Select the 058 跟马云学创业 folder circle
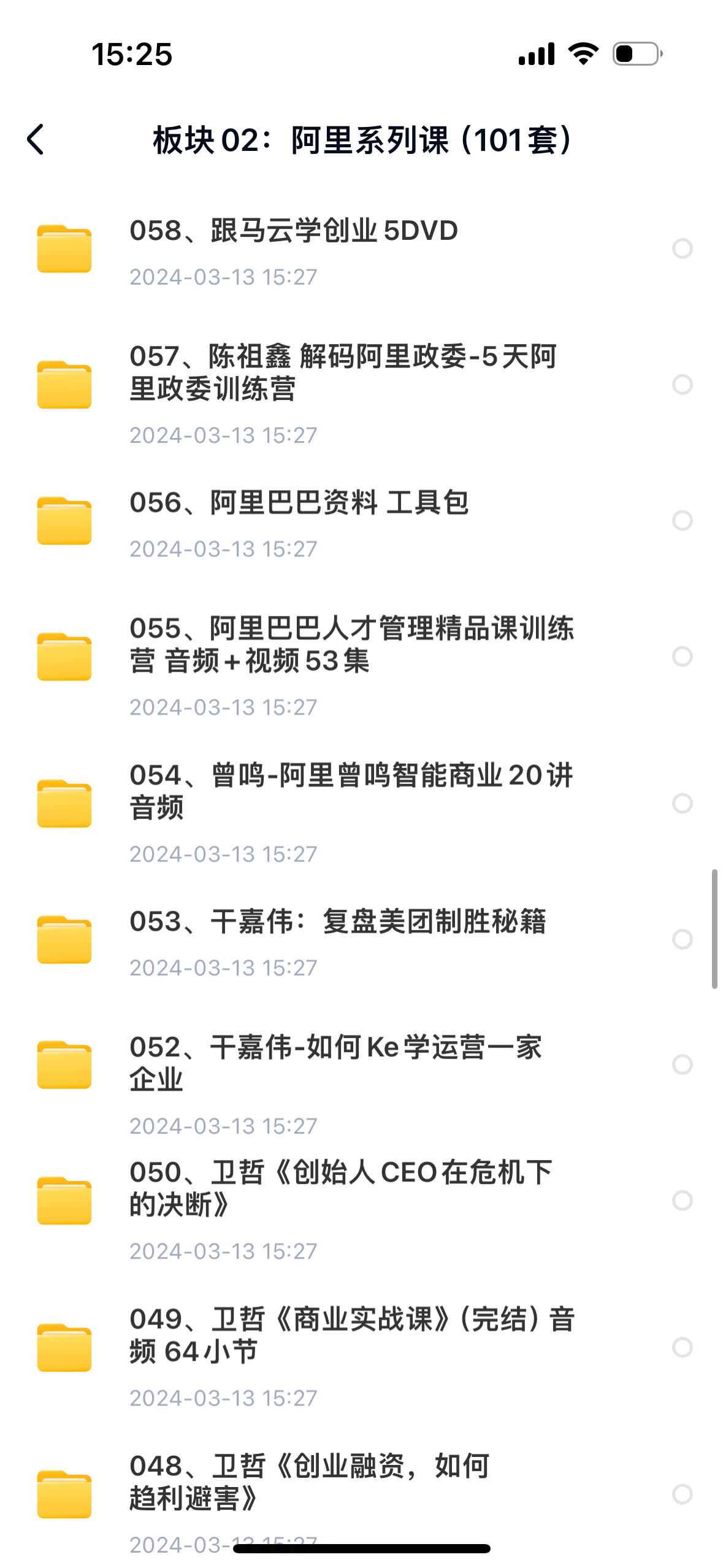This screenshot has height=1568, width=723. tap(682, 248)
